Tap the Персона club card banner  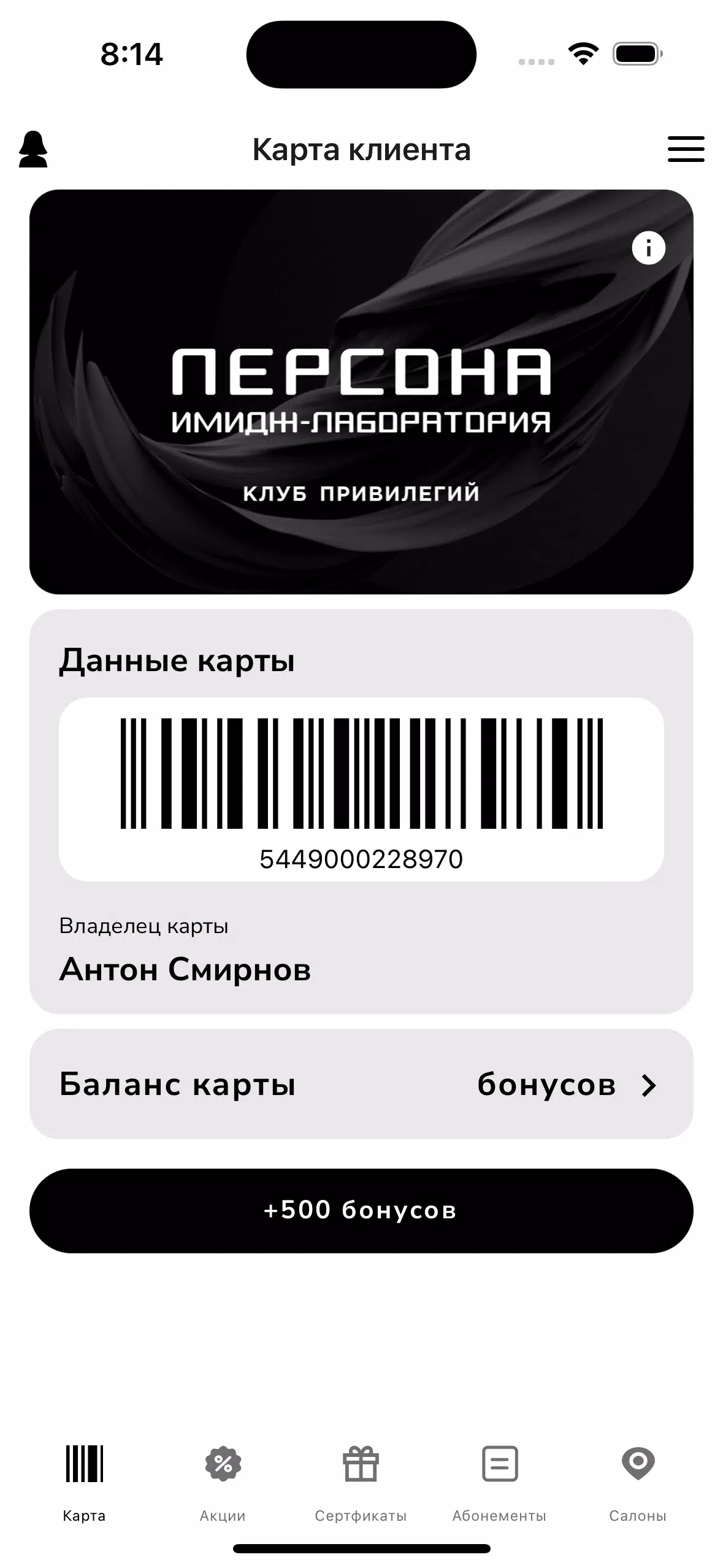coord(361,393)
